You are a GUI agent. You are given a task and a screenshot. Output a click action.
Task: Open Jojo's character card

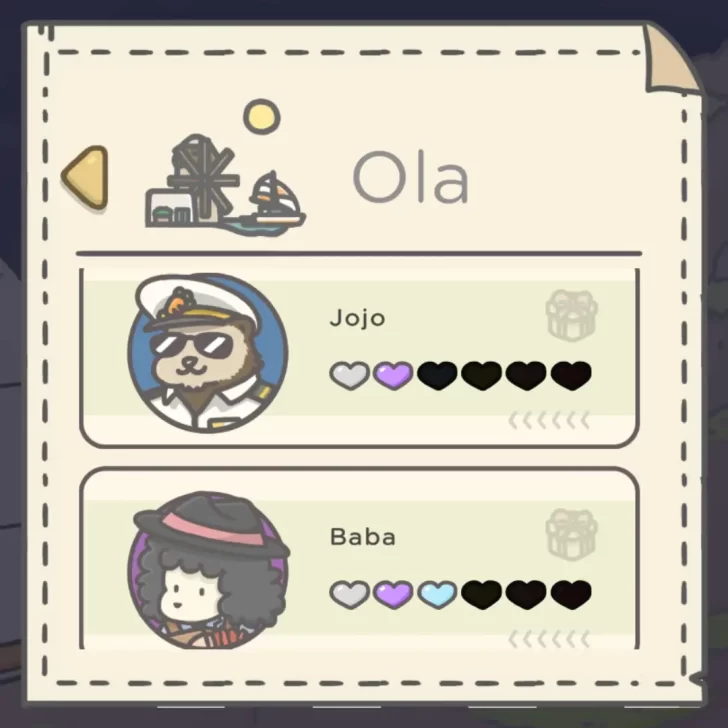pos(358,357)
